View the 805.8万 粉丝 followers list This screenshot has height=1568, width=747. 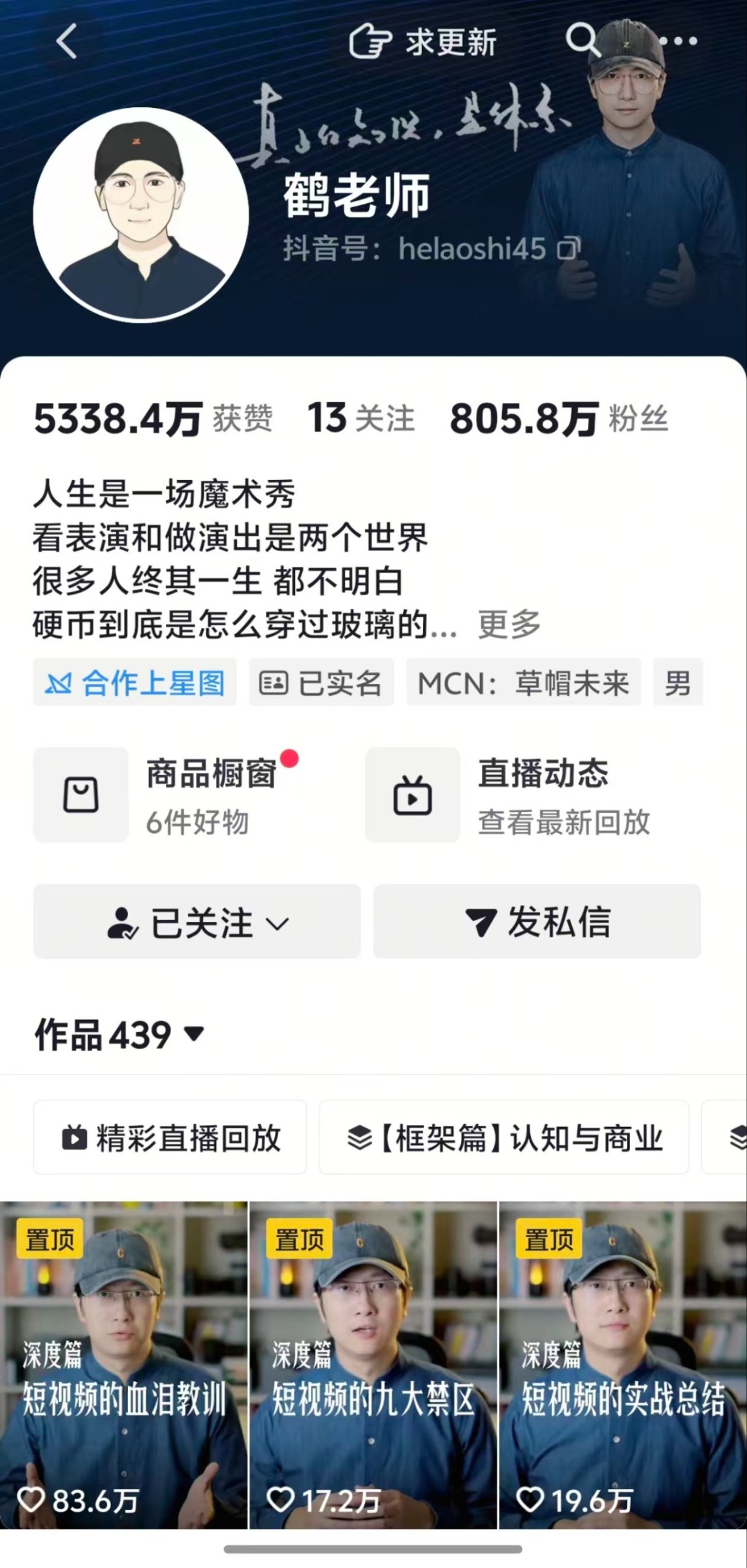click(558, 419)
